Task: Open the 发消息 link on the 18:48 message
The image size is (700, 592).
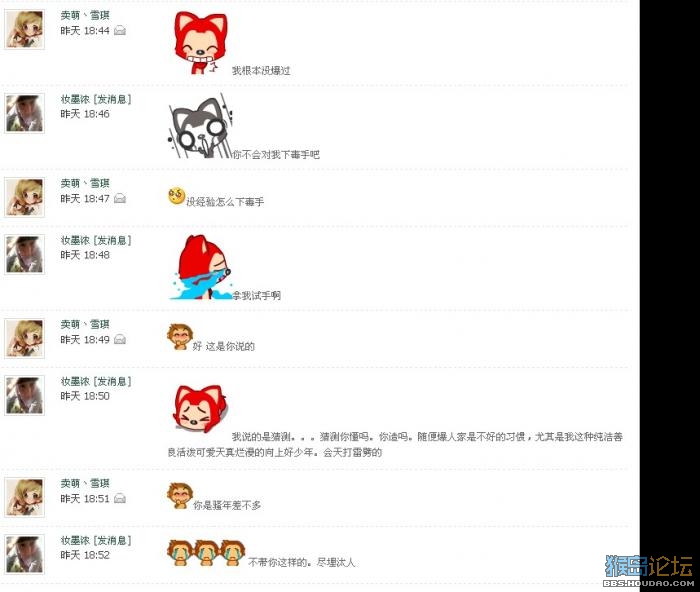Action: coord(112,241)
